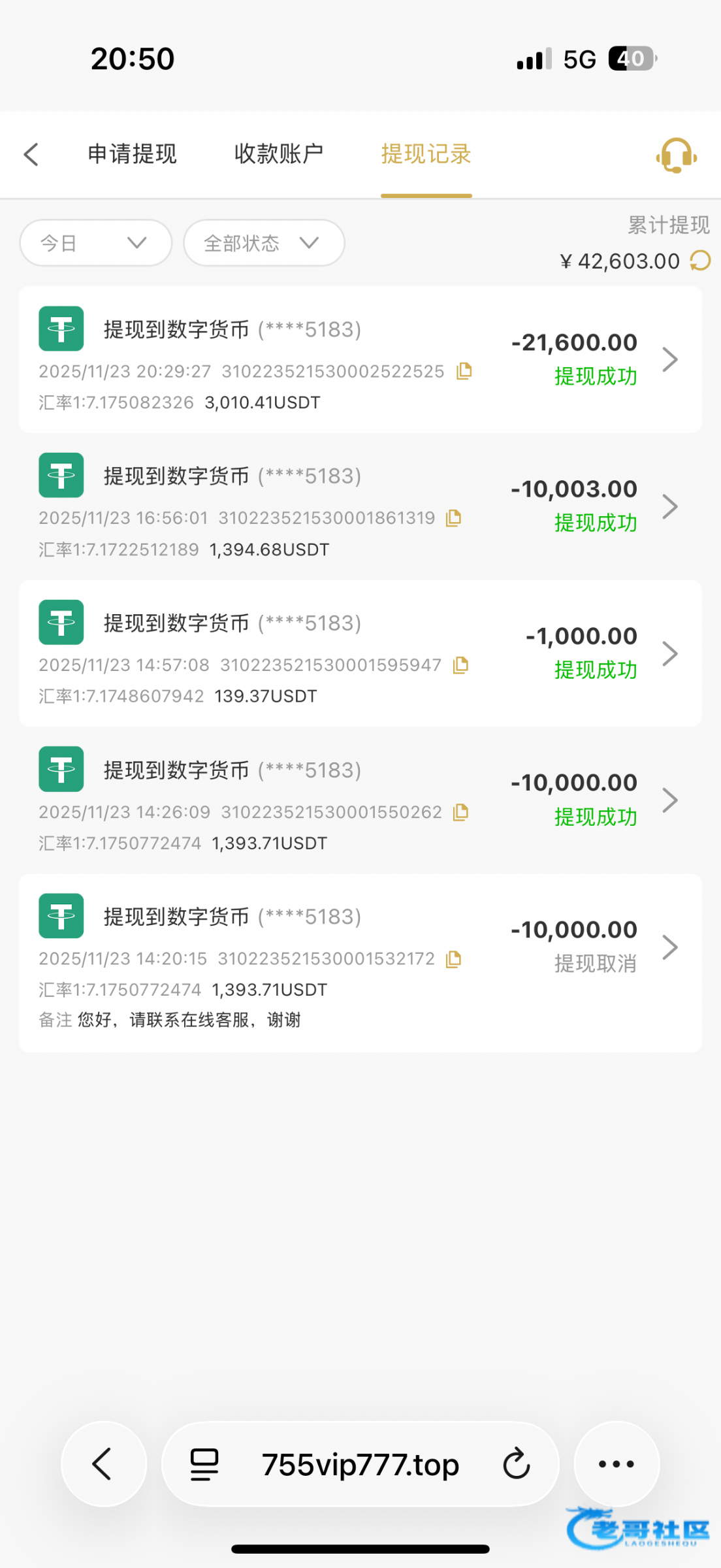Switch to the 收款账户 tab
721x1568 pixels.
point(279,154)
